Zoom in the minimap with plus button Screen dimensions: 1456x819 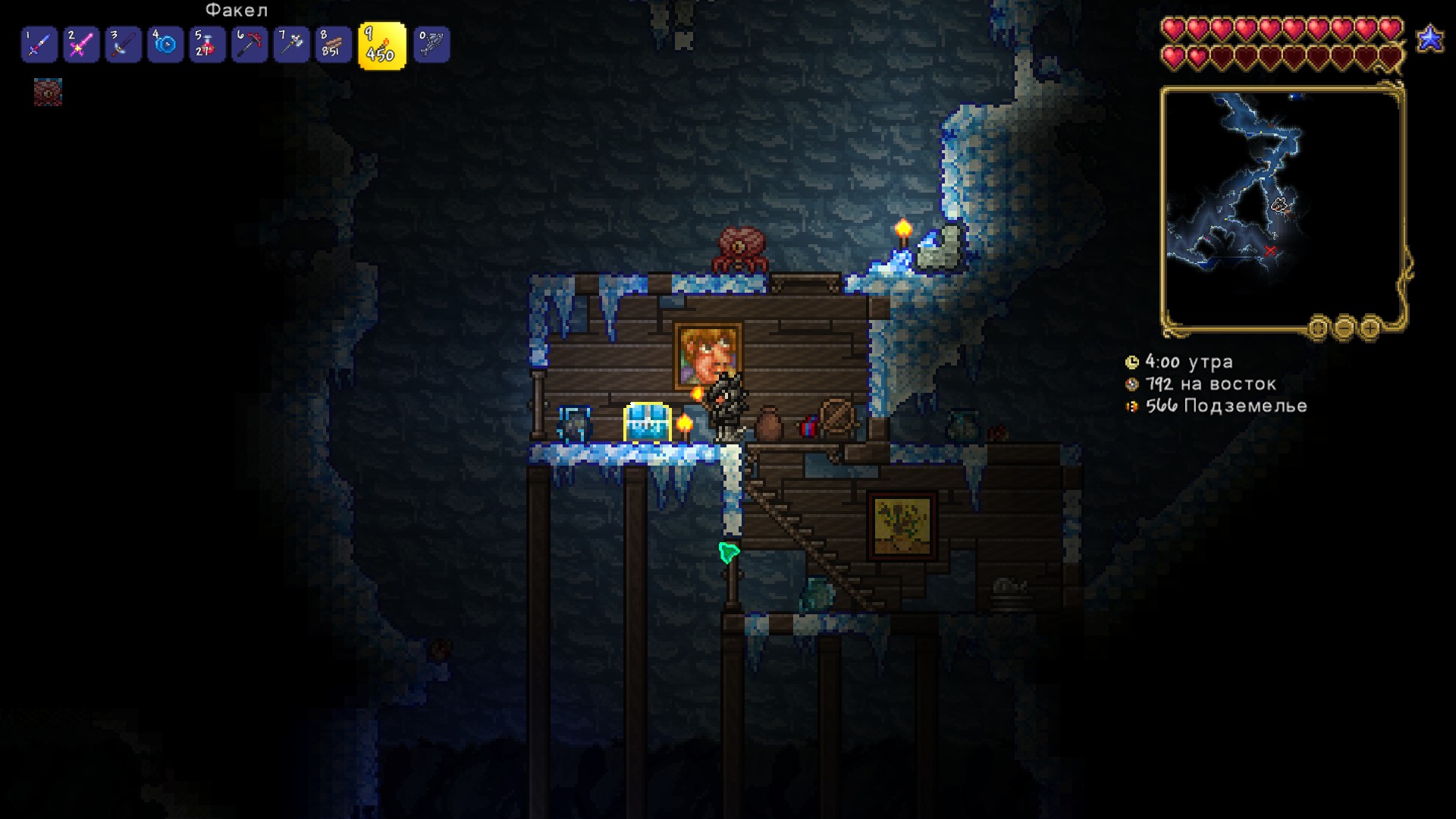click(1370, 328)
